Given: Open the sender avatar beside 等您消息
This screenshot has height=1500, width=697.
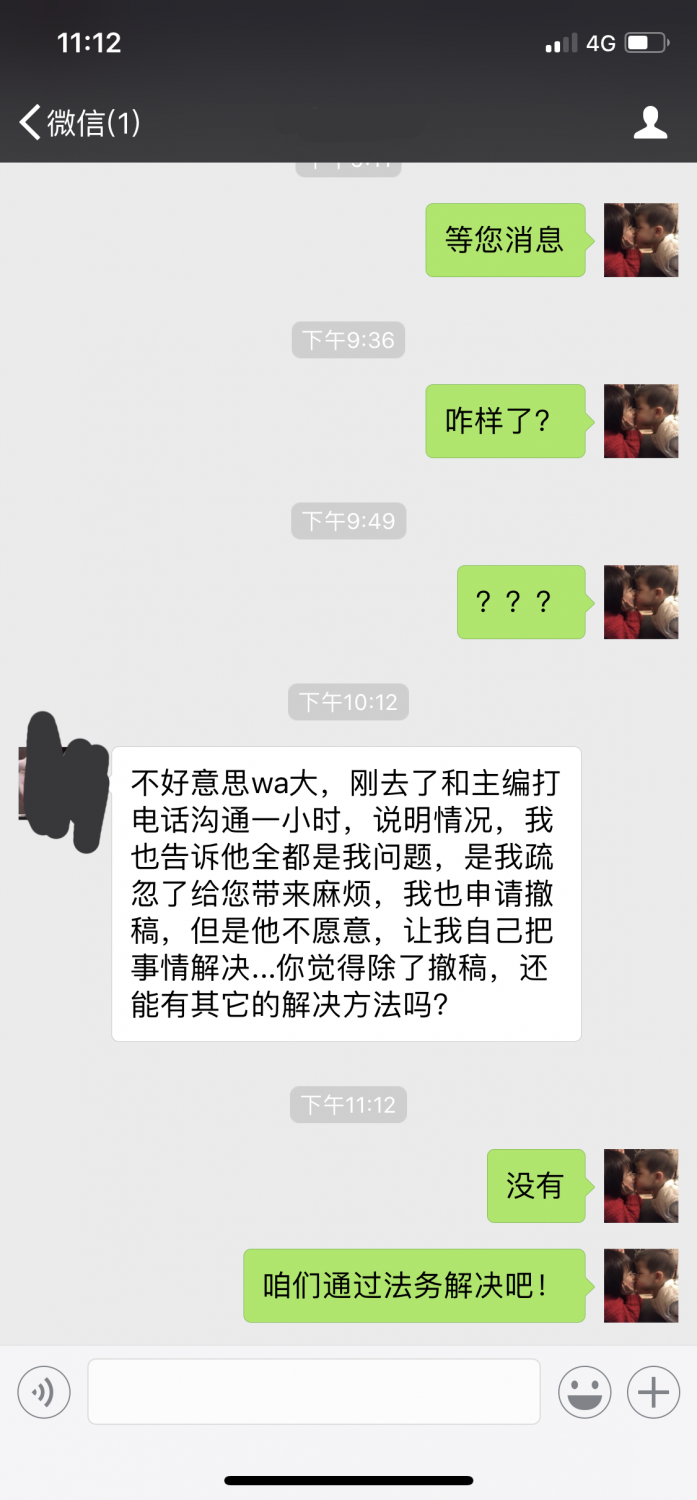Looking at the screenshot, I should click(x=640, y=240).
